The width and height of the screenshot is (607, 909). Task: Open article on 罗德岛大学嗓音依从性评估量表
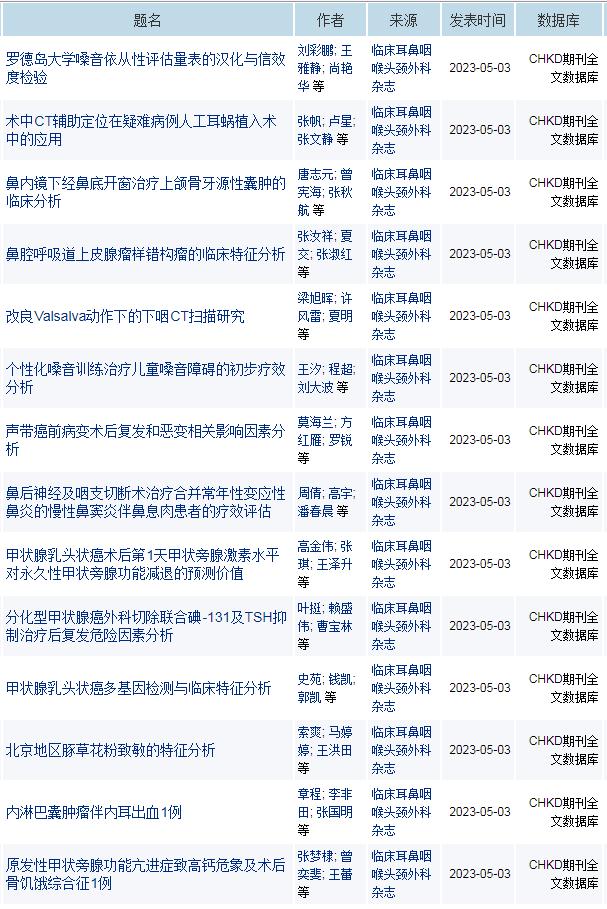(x=145, y=58)
